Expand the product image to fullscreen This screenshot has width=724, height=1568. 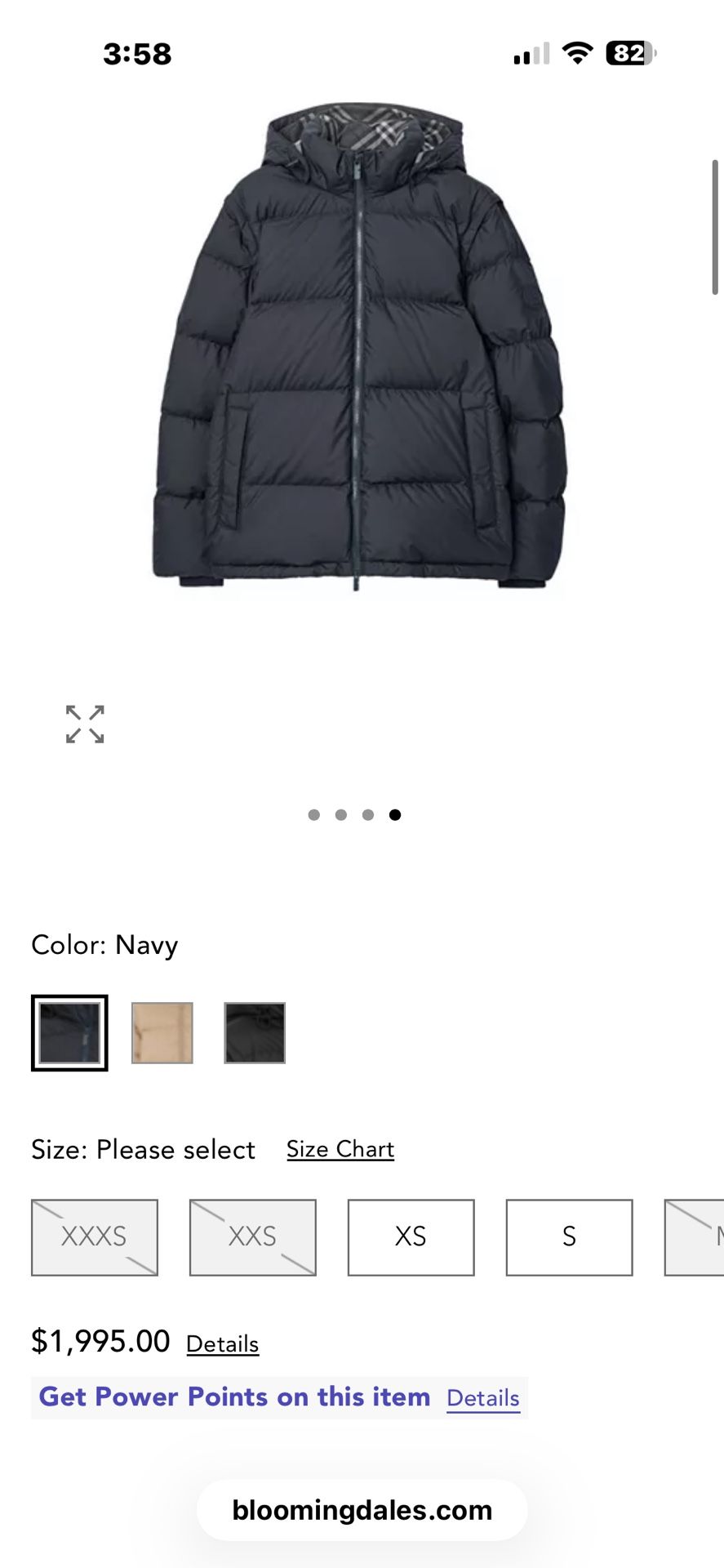click(x=85, y=724)
